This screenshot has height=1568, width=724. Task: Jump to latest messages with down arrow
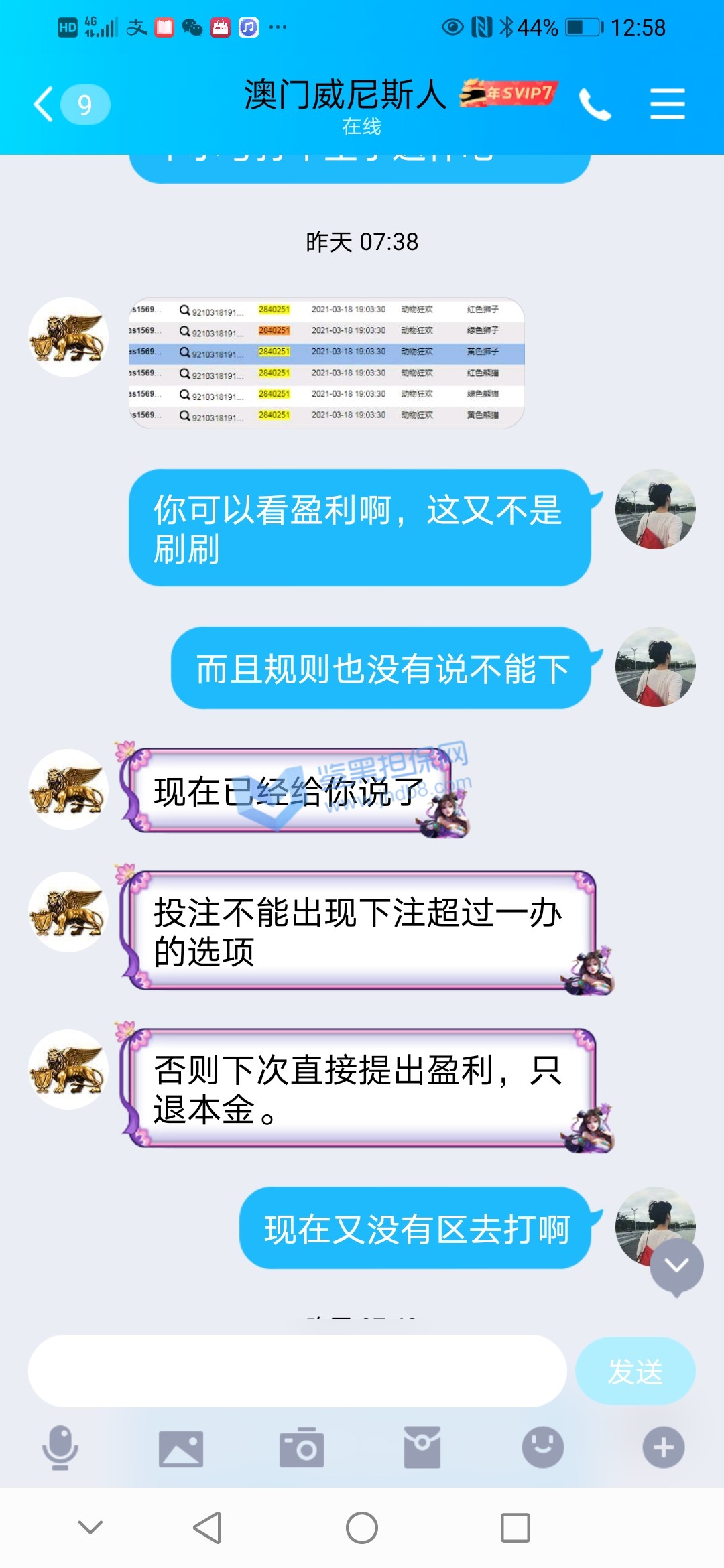pos(676,1265)
